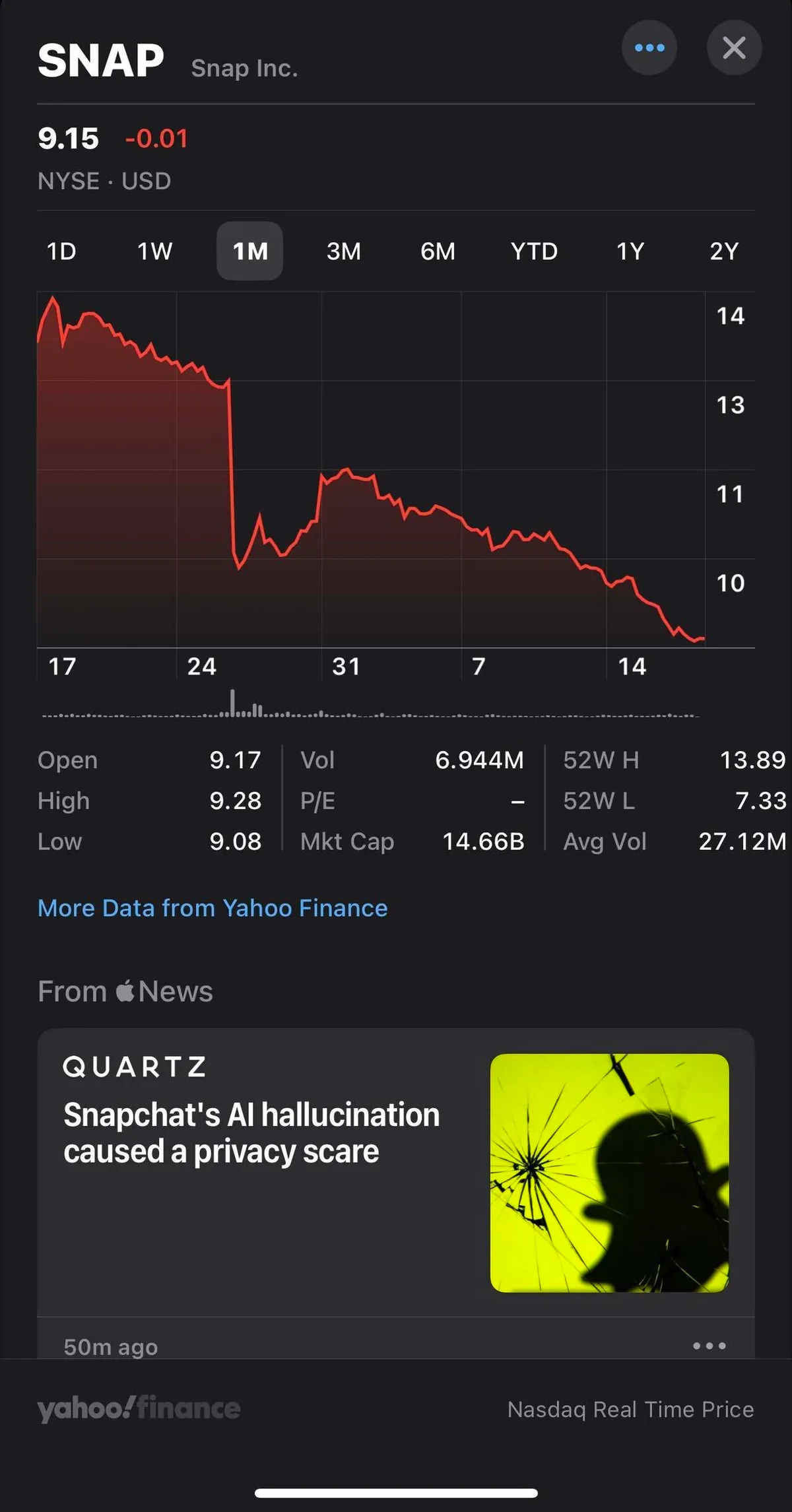
Task: Open the three-dot more options menu
Action: pos(649,48)
